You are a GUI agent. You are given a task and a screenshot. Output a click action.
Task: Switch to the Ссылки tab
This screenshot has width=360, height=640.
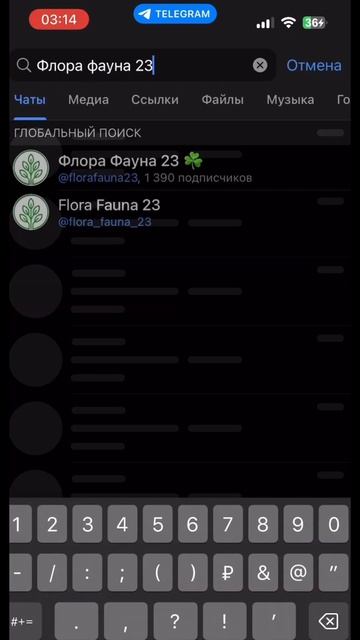(x=155, y=100)
